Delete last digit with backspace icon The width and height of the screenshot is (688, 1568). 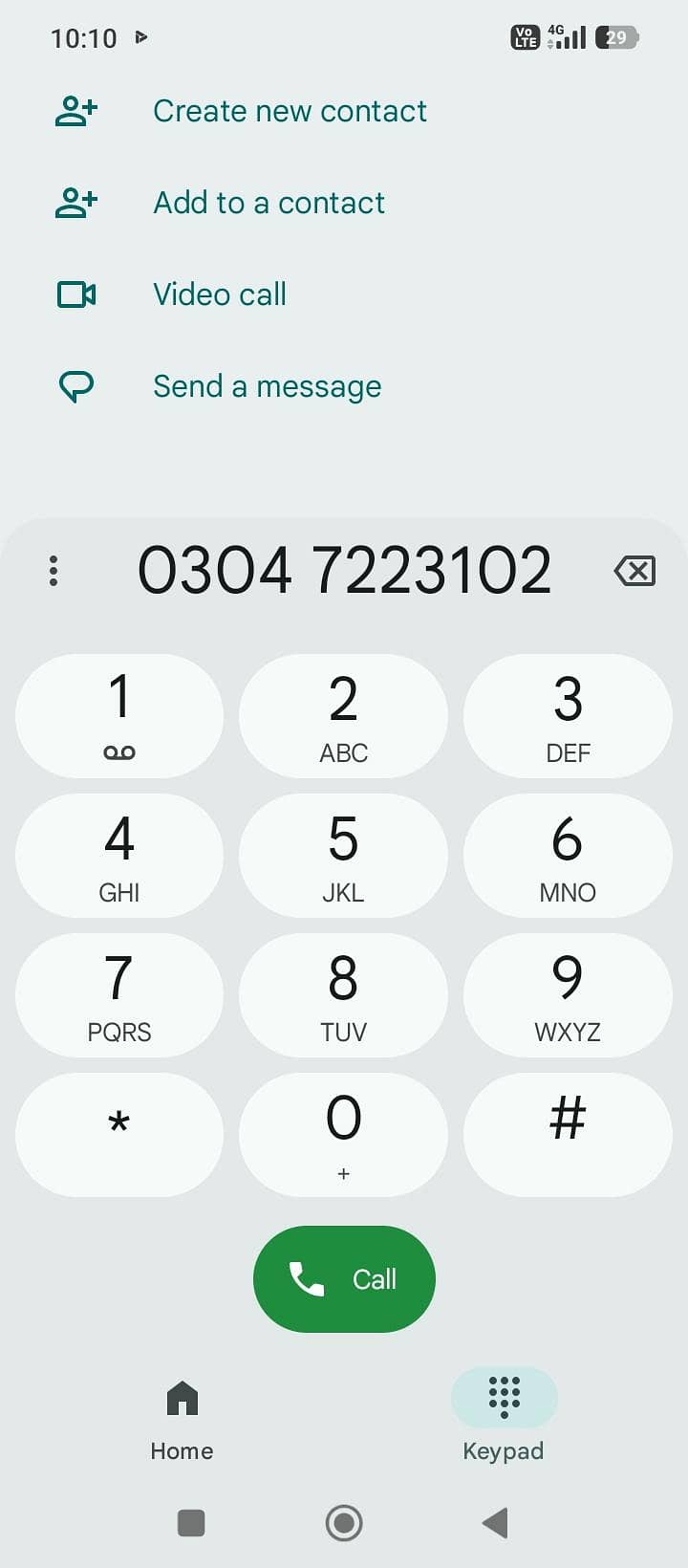tap(634, 571)
